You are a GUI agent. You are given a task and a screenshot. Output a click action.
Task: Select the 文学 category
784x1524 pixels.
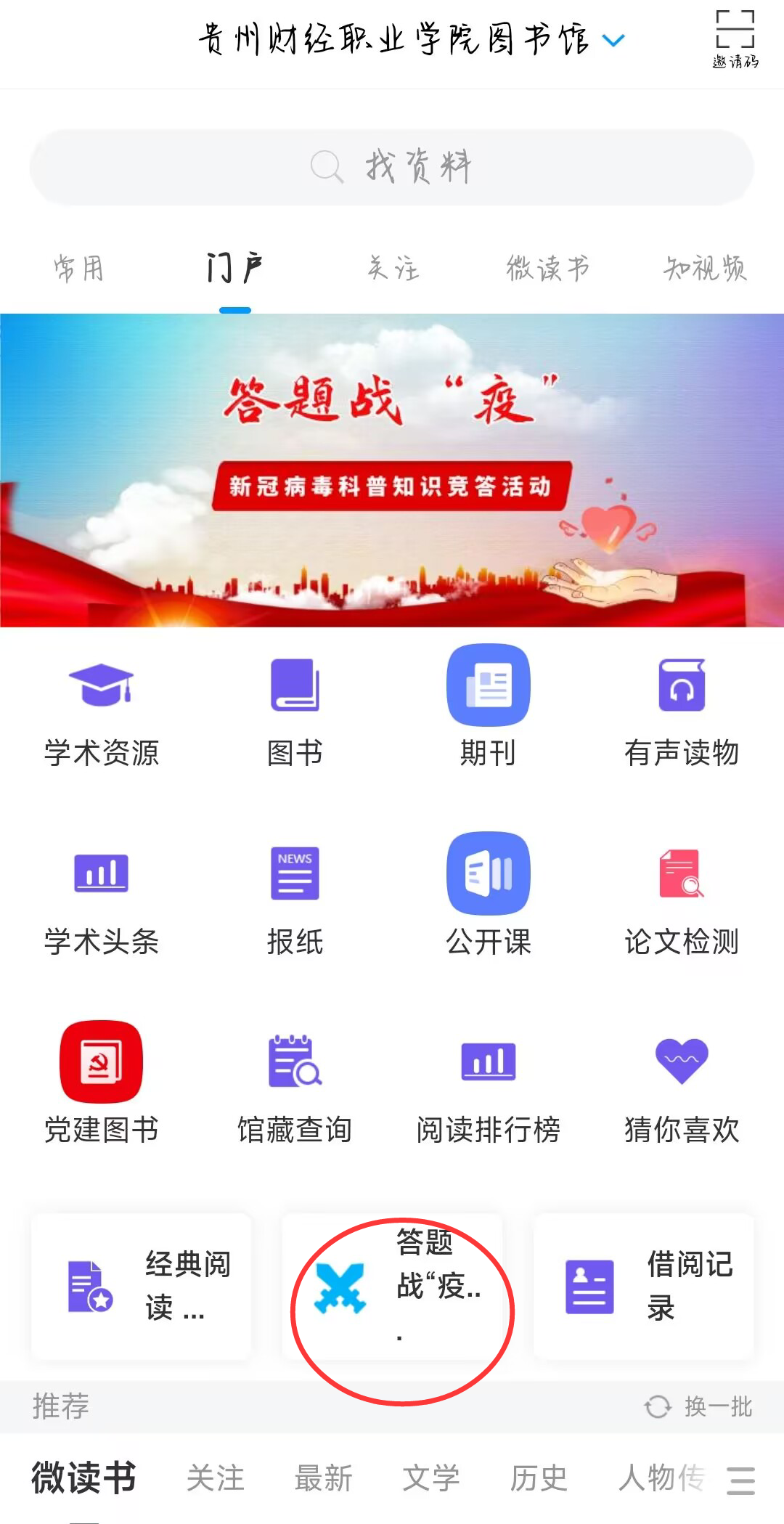pyautogui.click(x=431, y=1478)
